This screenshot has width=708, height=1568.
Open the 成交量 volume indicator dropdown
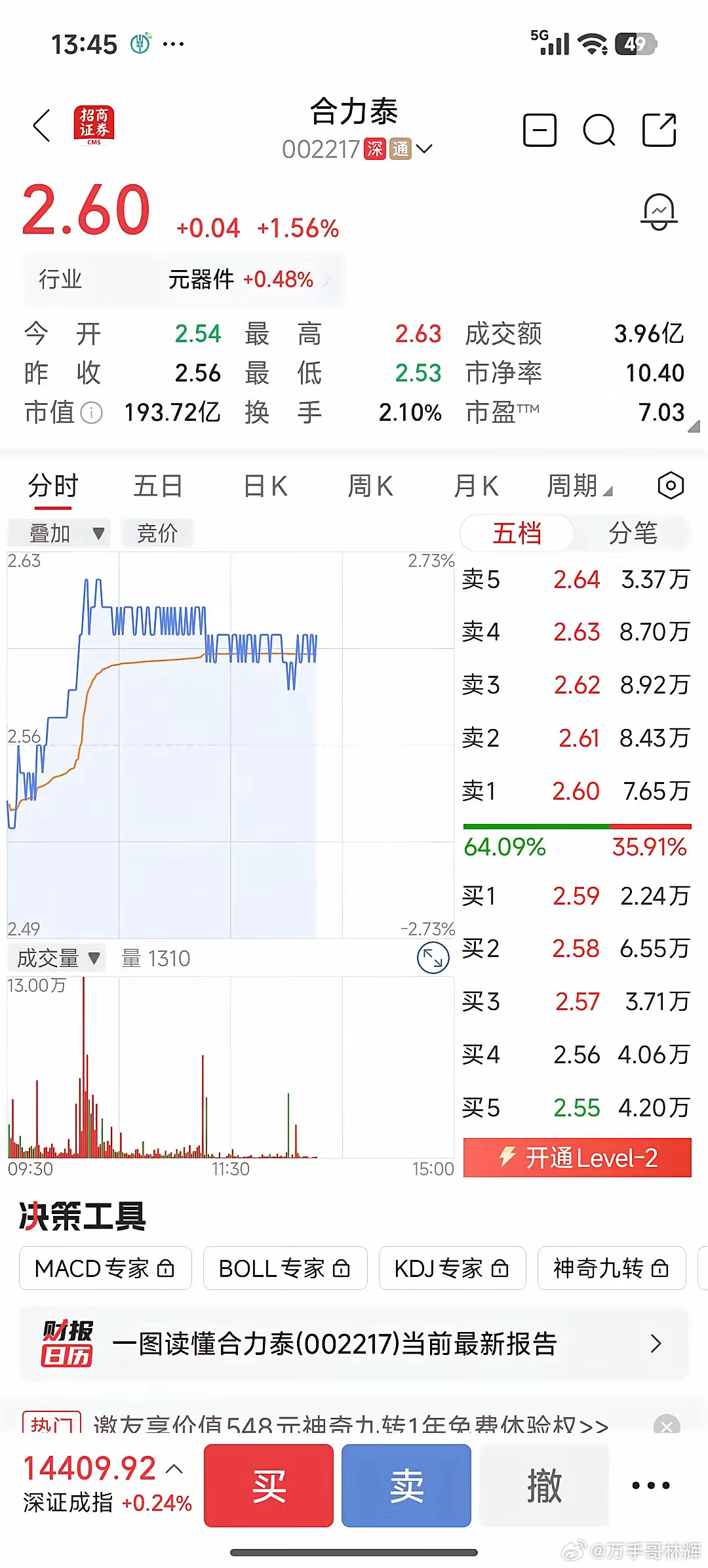click(x=59, y=958)
